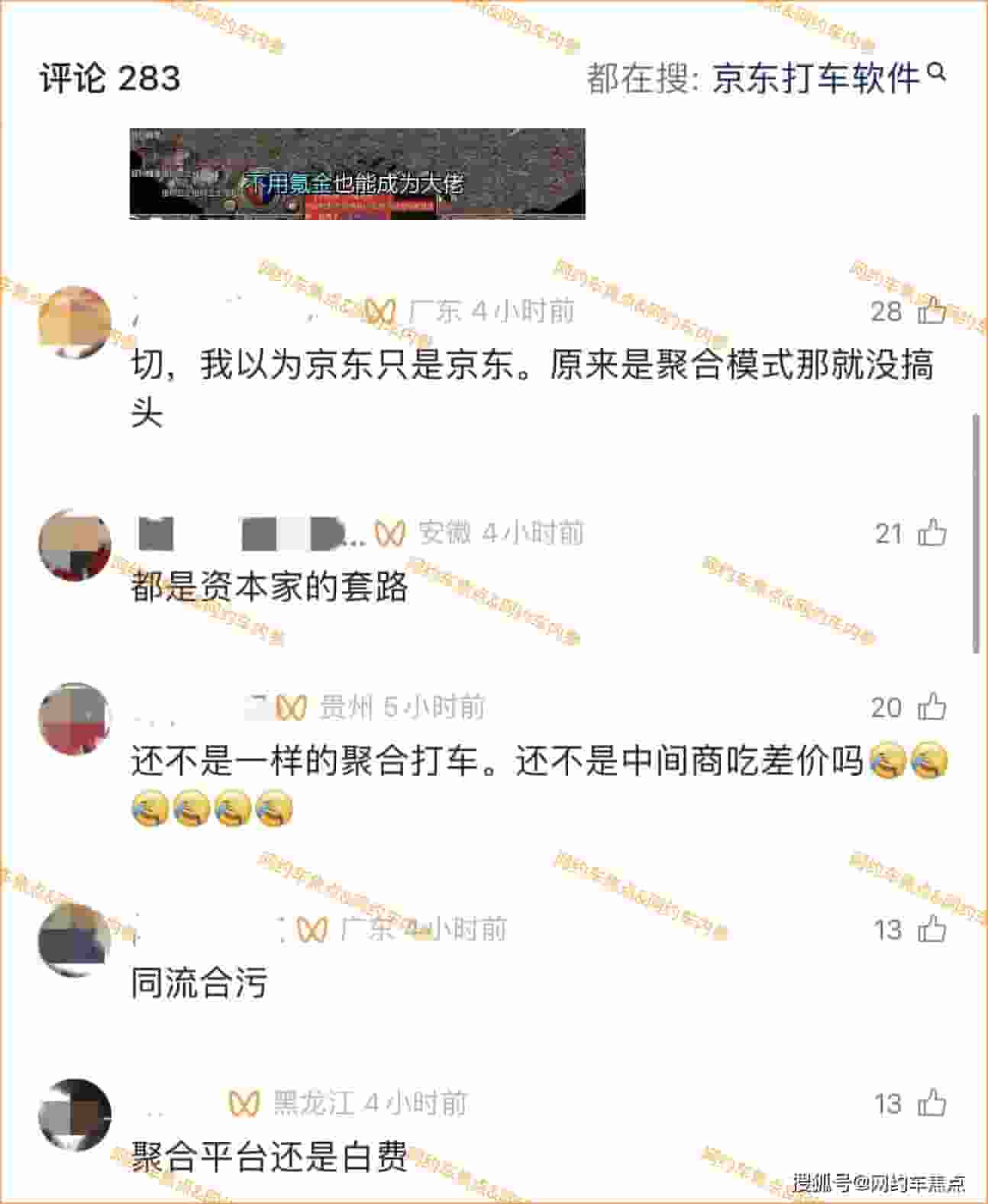
Task: Like the comment 同流合污
Action: click(x=931, y=929)
